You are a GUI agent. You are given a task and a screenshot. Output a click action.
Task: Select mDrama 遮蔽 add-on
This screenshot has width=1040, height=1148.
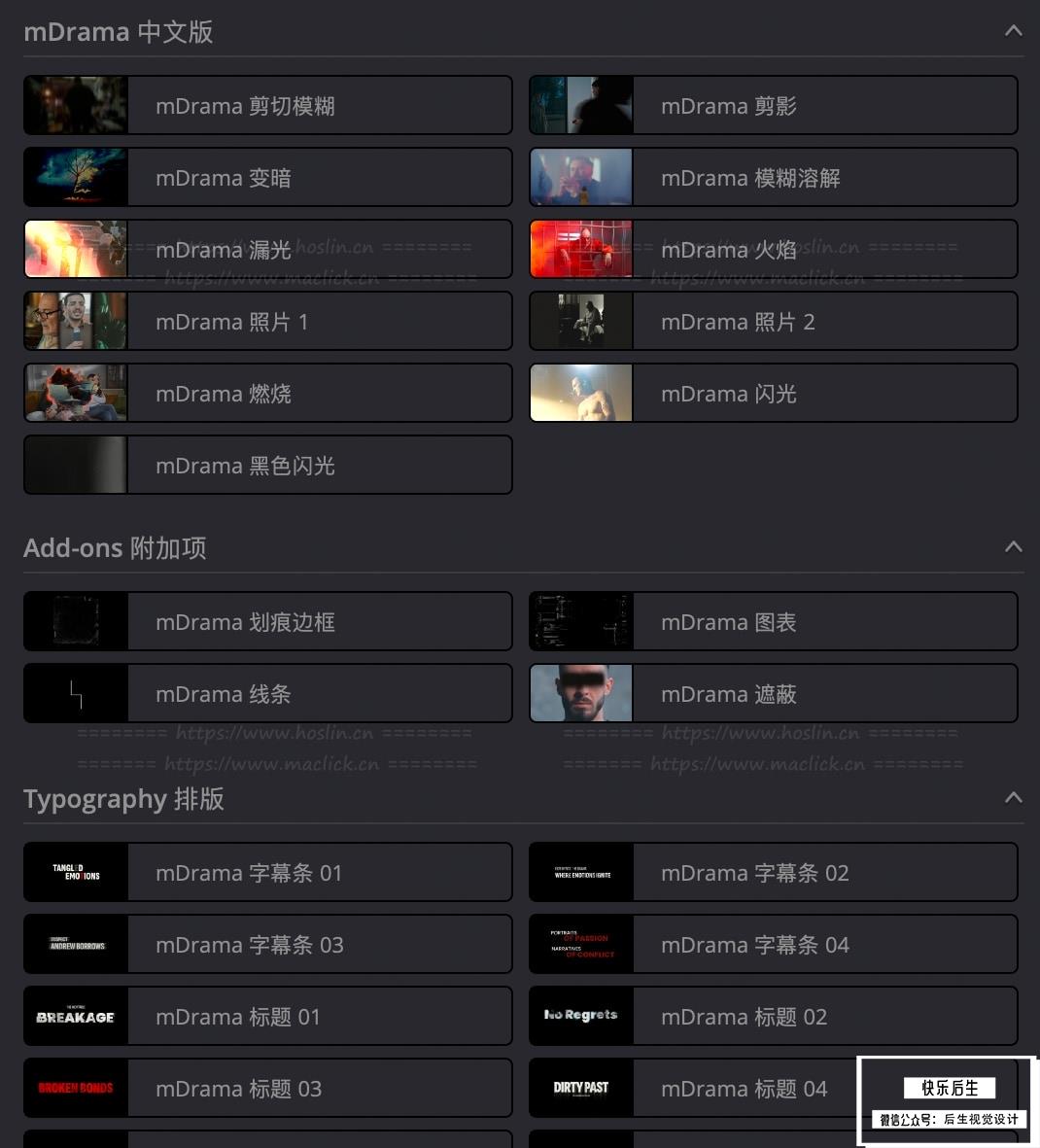point(774,693)
